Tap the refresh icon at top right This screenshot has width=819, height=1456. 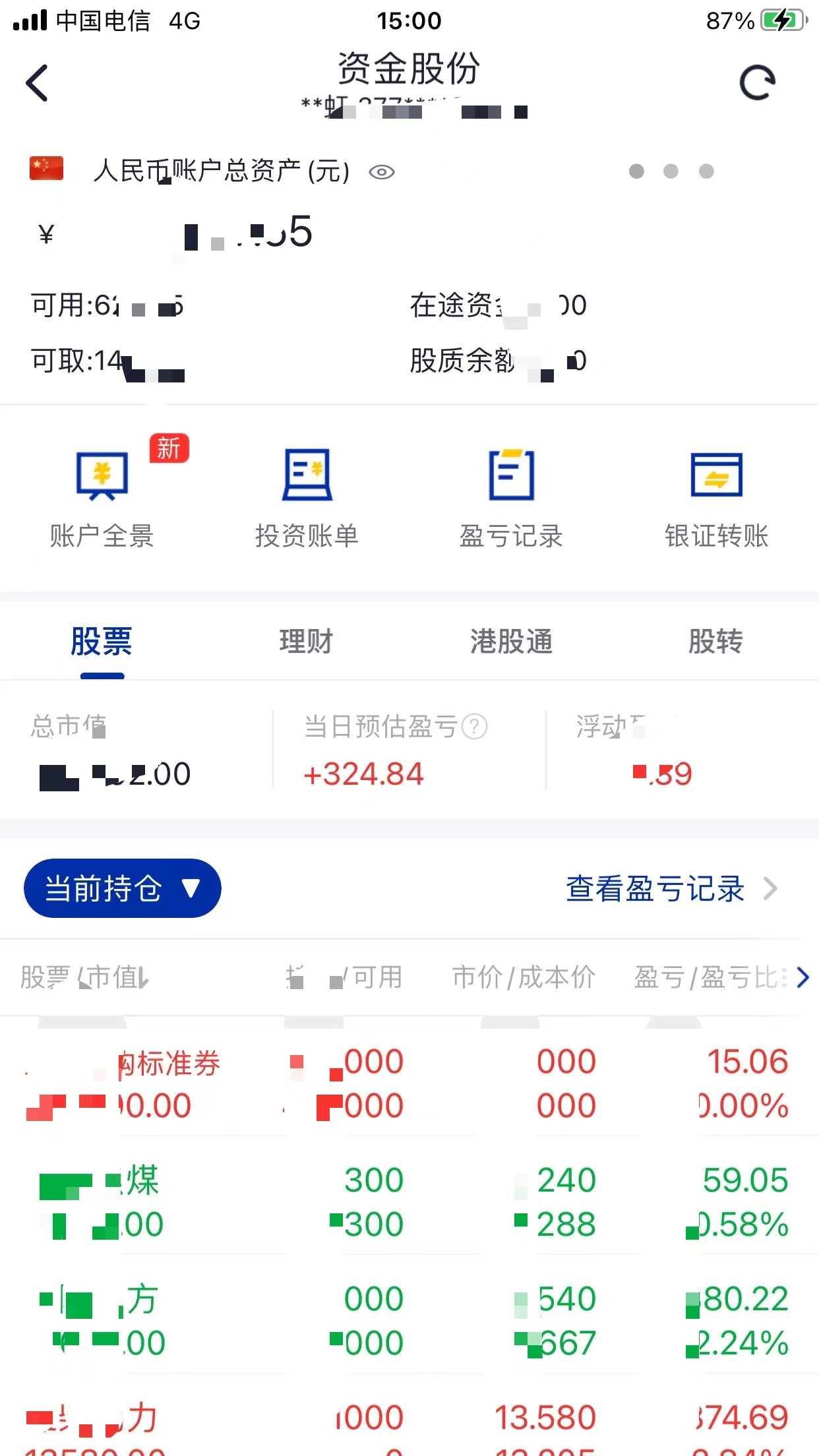point(757,83)
